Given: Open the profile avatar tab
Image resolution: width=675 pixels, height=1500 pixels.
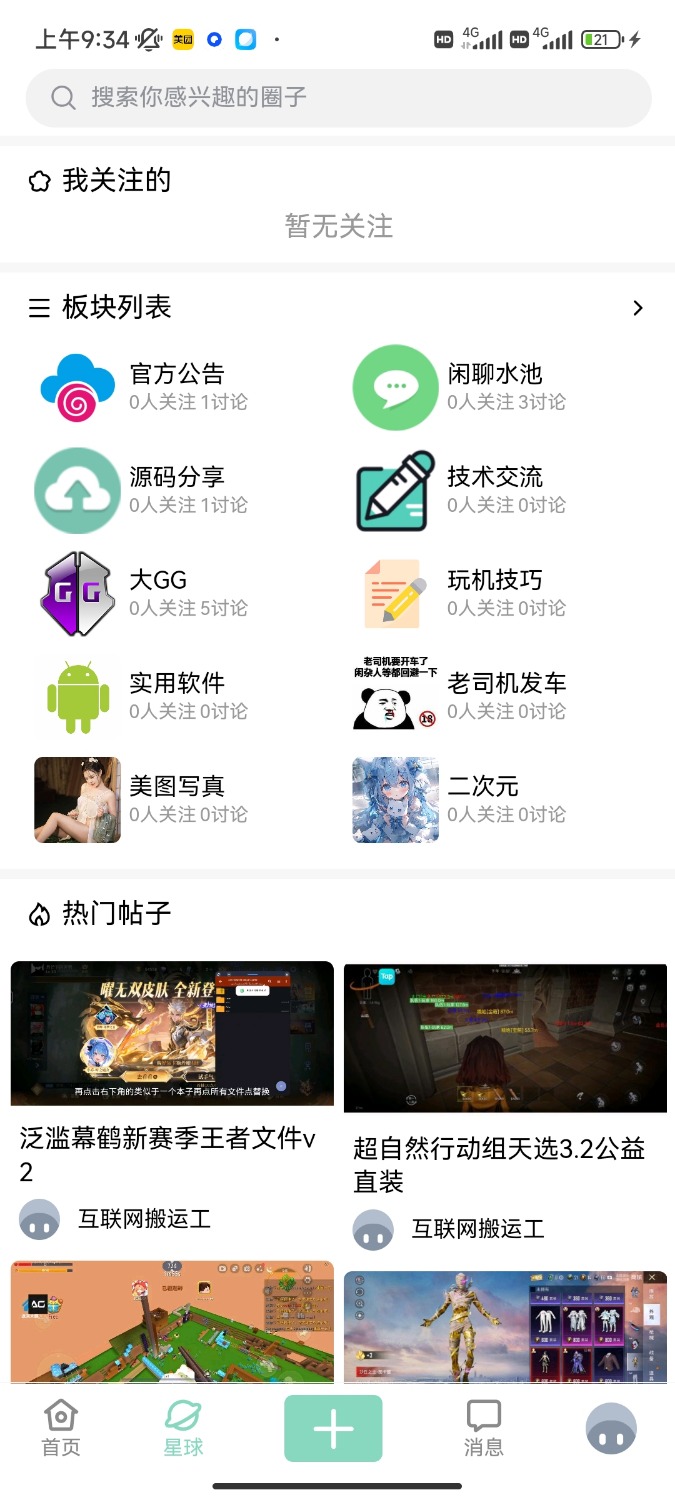Looking at the screenshot, I should 611,1428.
